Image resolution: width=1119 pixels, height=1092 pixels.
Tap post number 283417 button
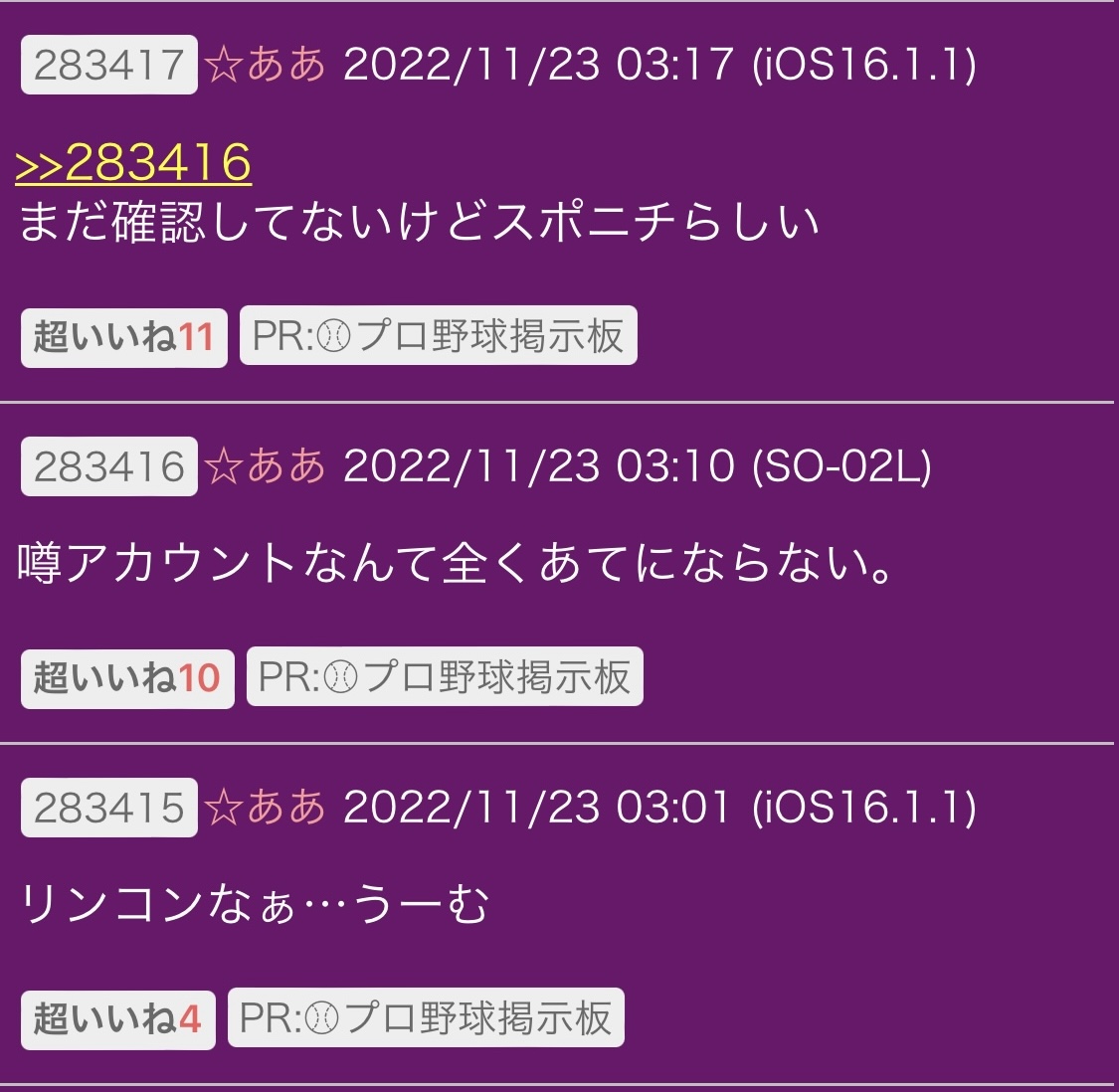pyautogui.click(x=109, y=65)
